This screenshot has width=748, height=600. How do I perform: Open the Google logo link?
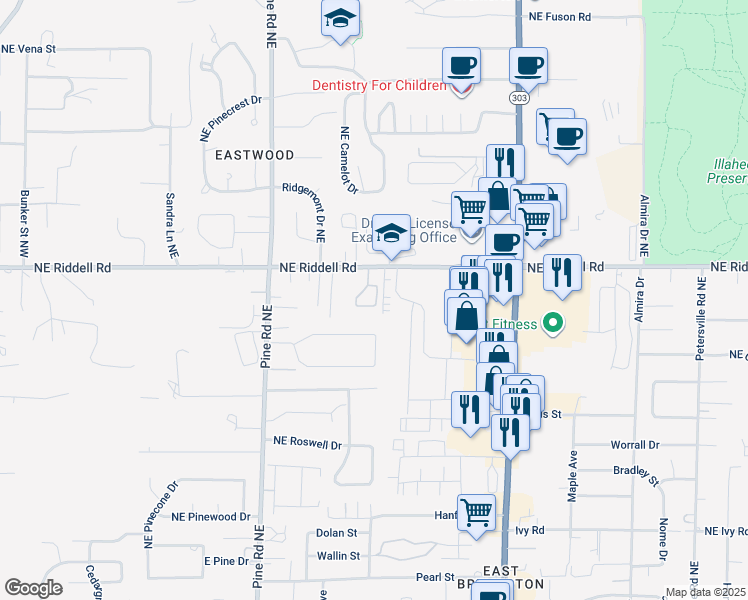coord(33,588)
